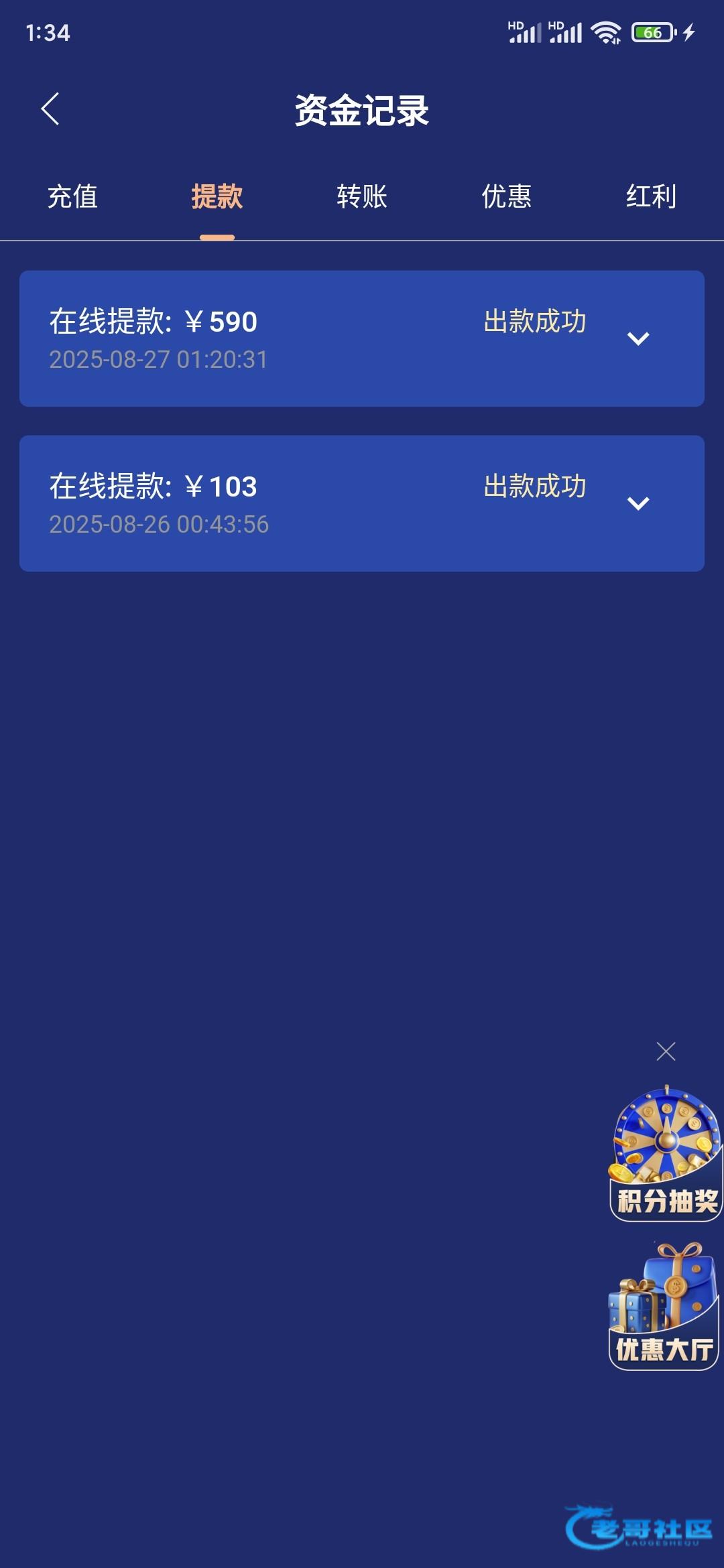Viewport: 724px width, 1568px height.
Task: Switch to the 充值 tab
Action: 72,197
